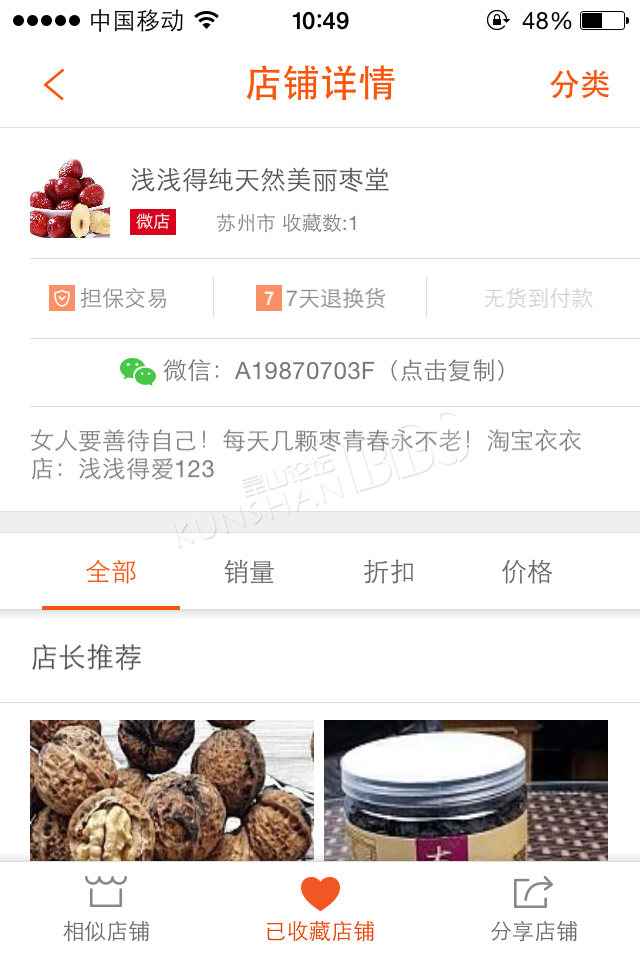
Task: Switch to the 全部 tab
Action: pyautogui.click(x=111, y=572)
